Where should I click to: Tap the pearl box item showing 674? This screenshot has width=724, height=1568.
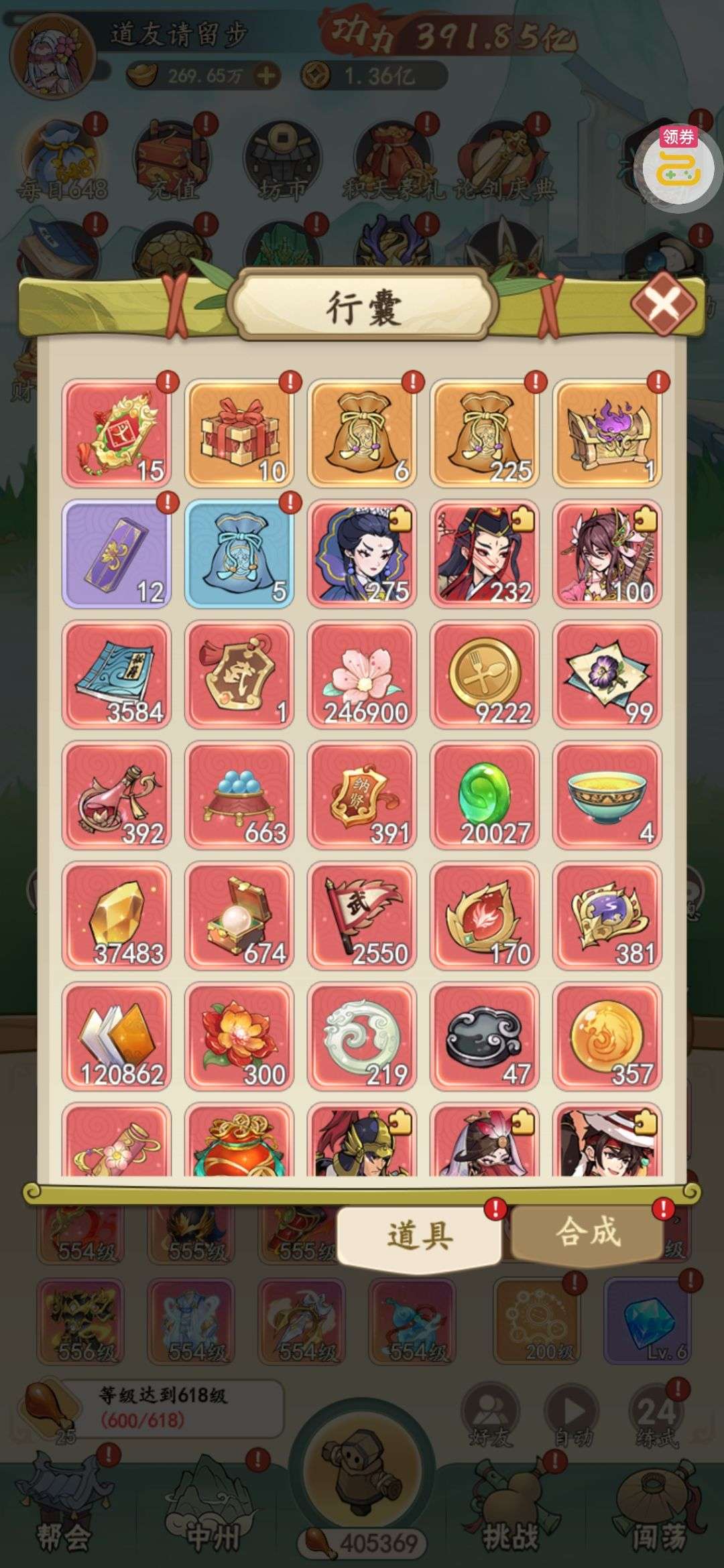(x=239, y=915)
